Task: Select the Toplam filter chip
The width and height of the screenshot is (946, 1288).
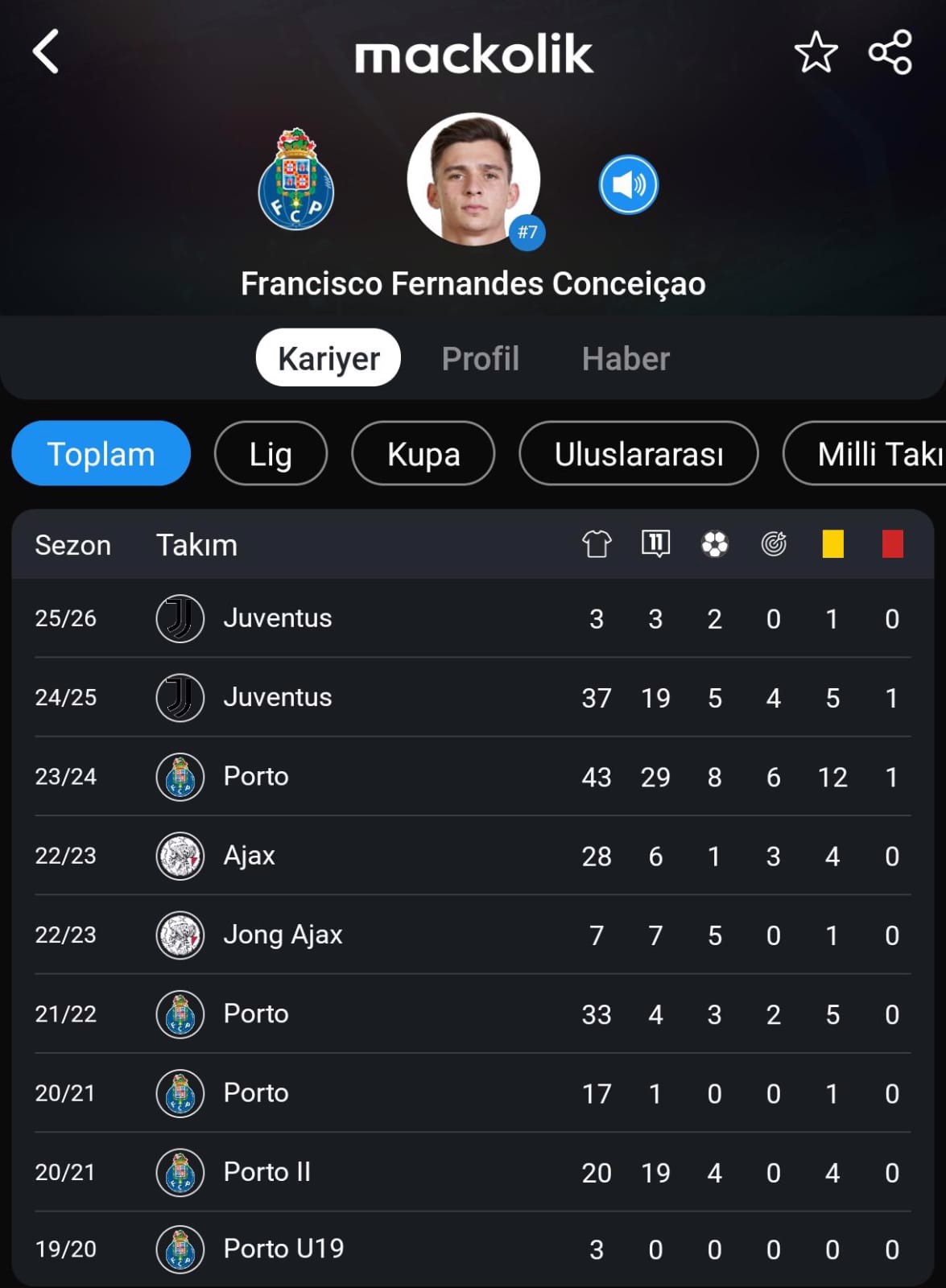Action: click(101, 454)
